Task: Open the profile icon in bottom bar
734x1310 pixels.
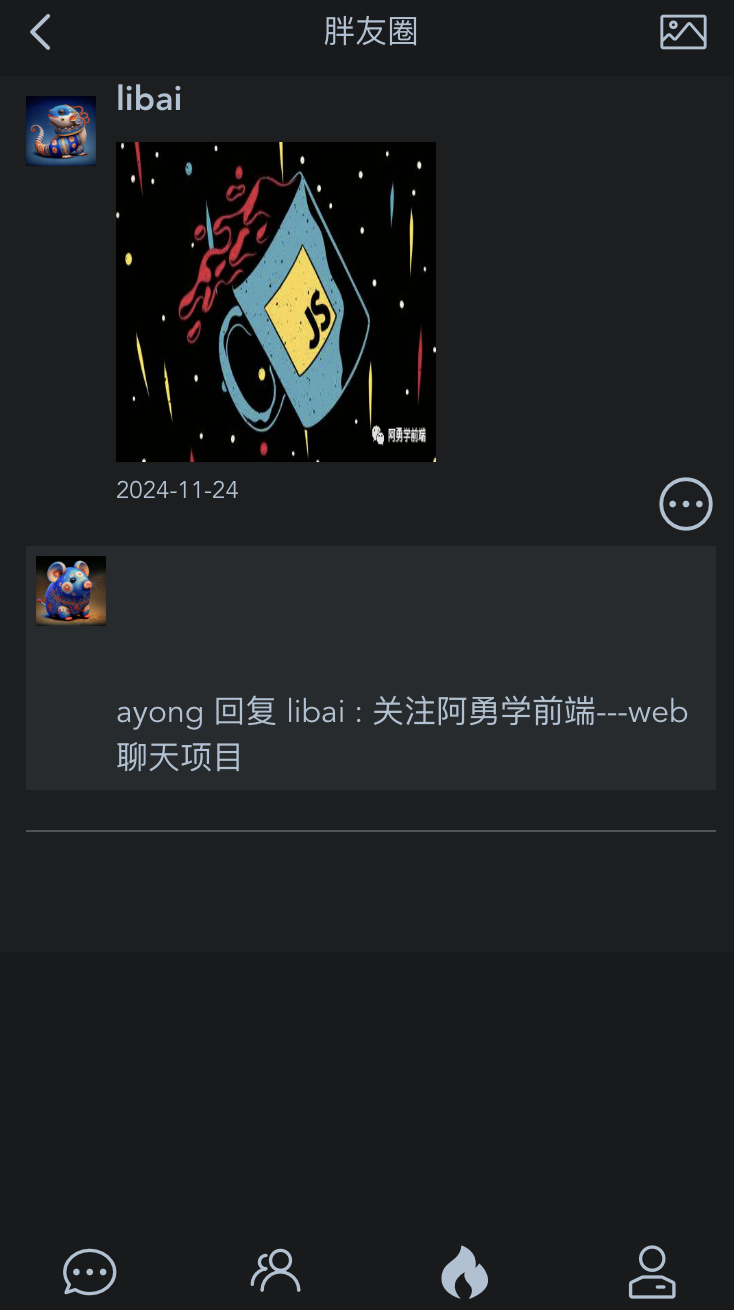Action: tap(652, 1271)
